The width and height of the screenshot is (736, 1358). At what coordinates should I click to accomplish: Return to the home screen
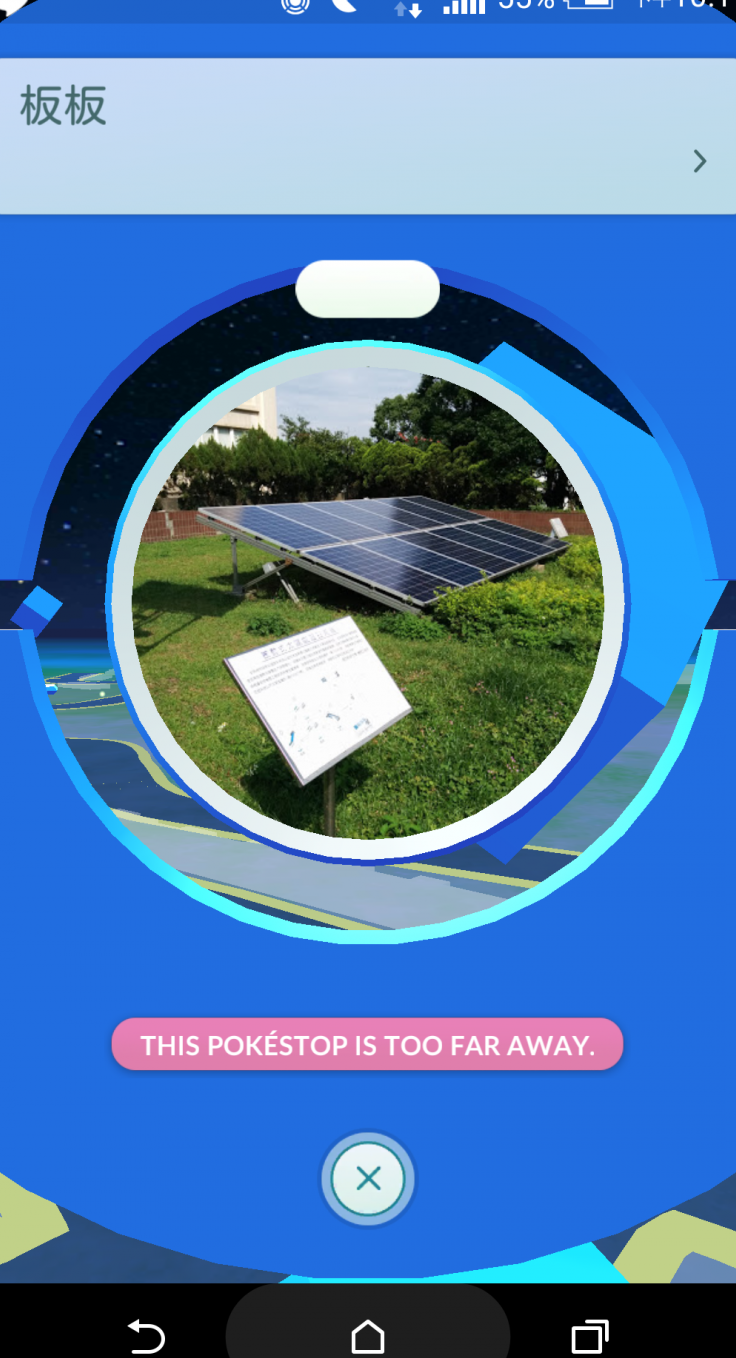pyautogui.click(x=368, y=1336)
